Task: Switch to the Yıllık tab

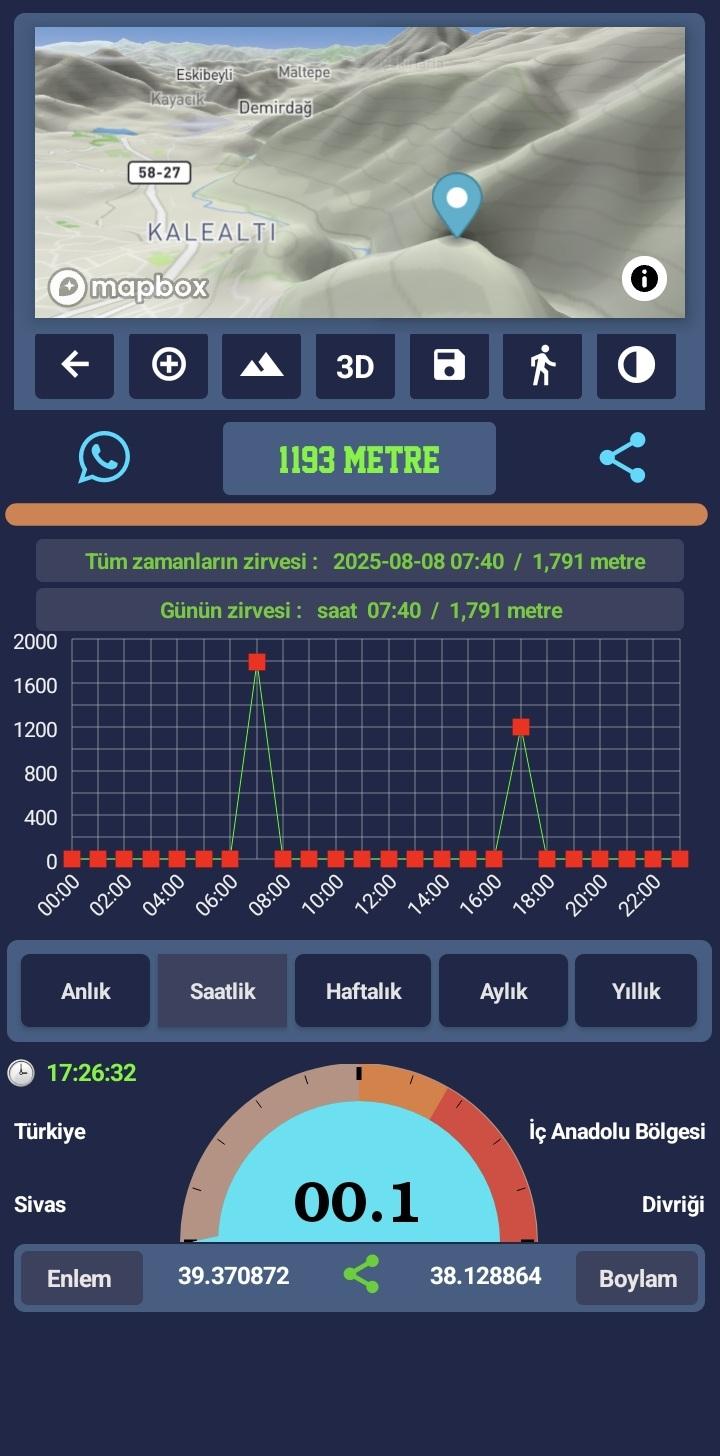Action: tap(636, 991)
